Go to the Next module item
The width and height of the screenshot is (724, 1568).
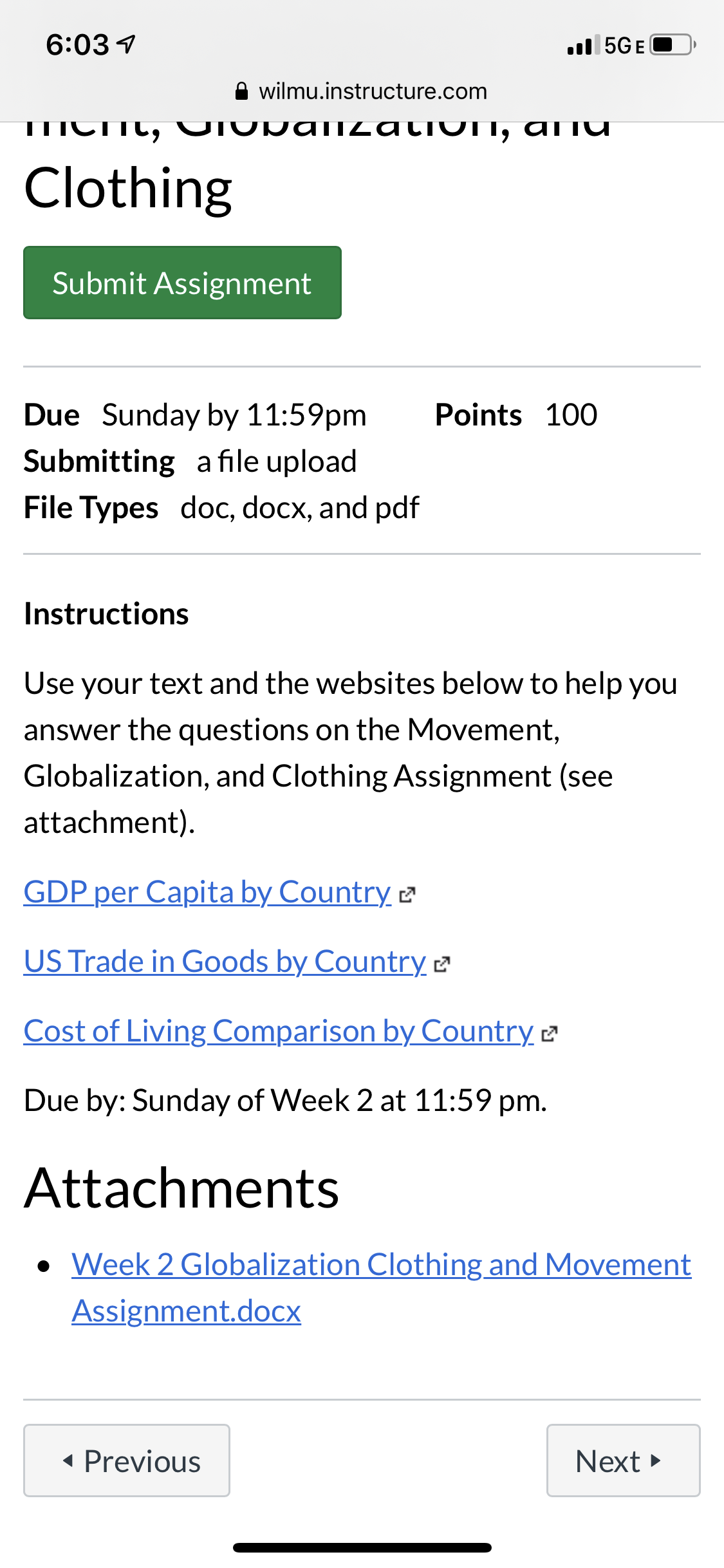click(623, 1461)
